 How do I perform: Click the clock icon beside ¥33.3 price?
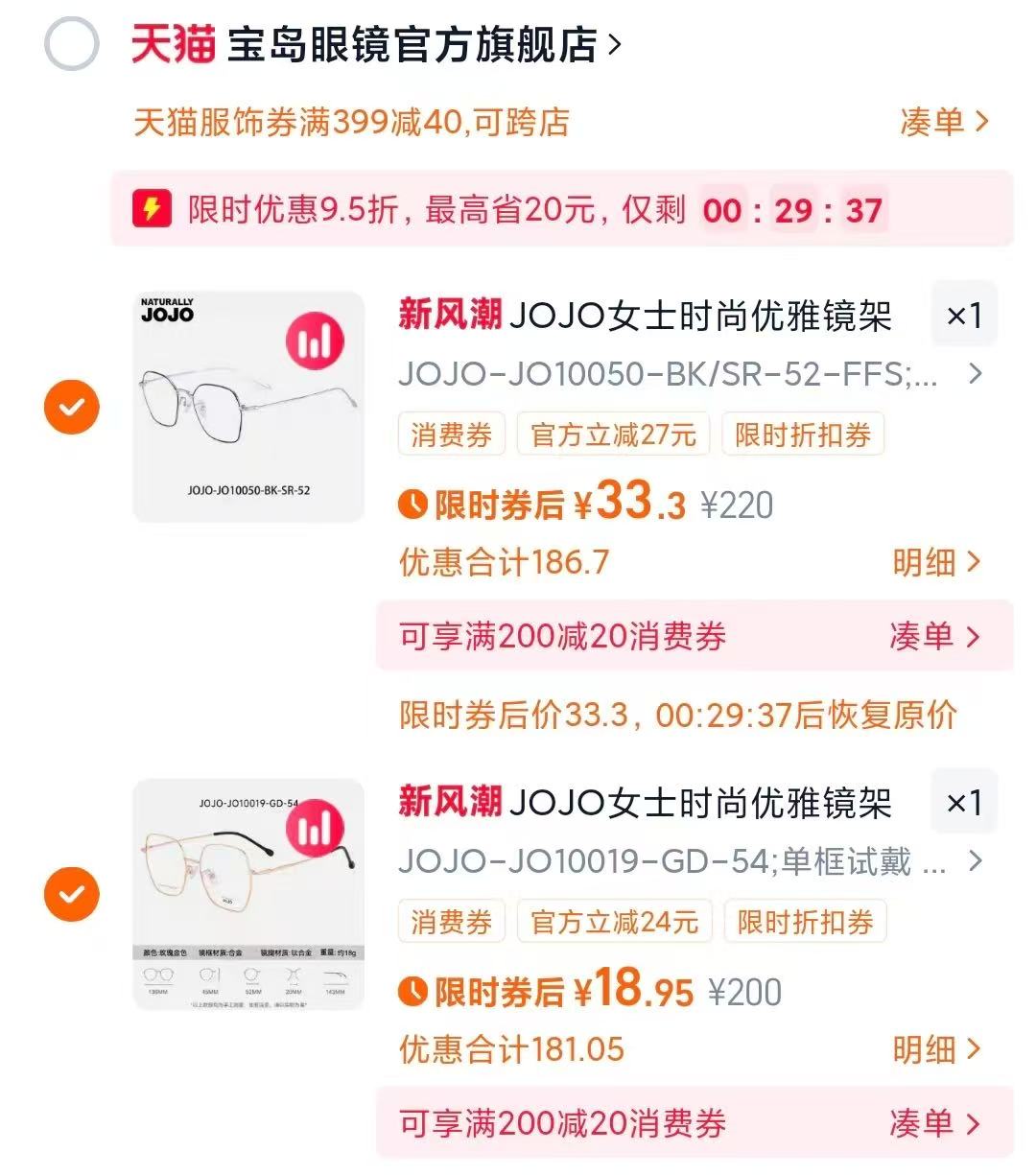click(x=412, y=503)
